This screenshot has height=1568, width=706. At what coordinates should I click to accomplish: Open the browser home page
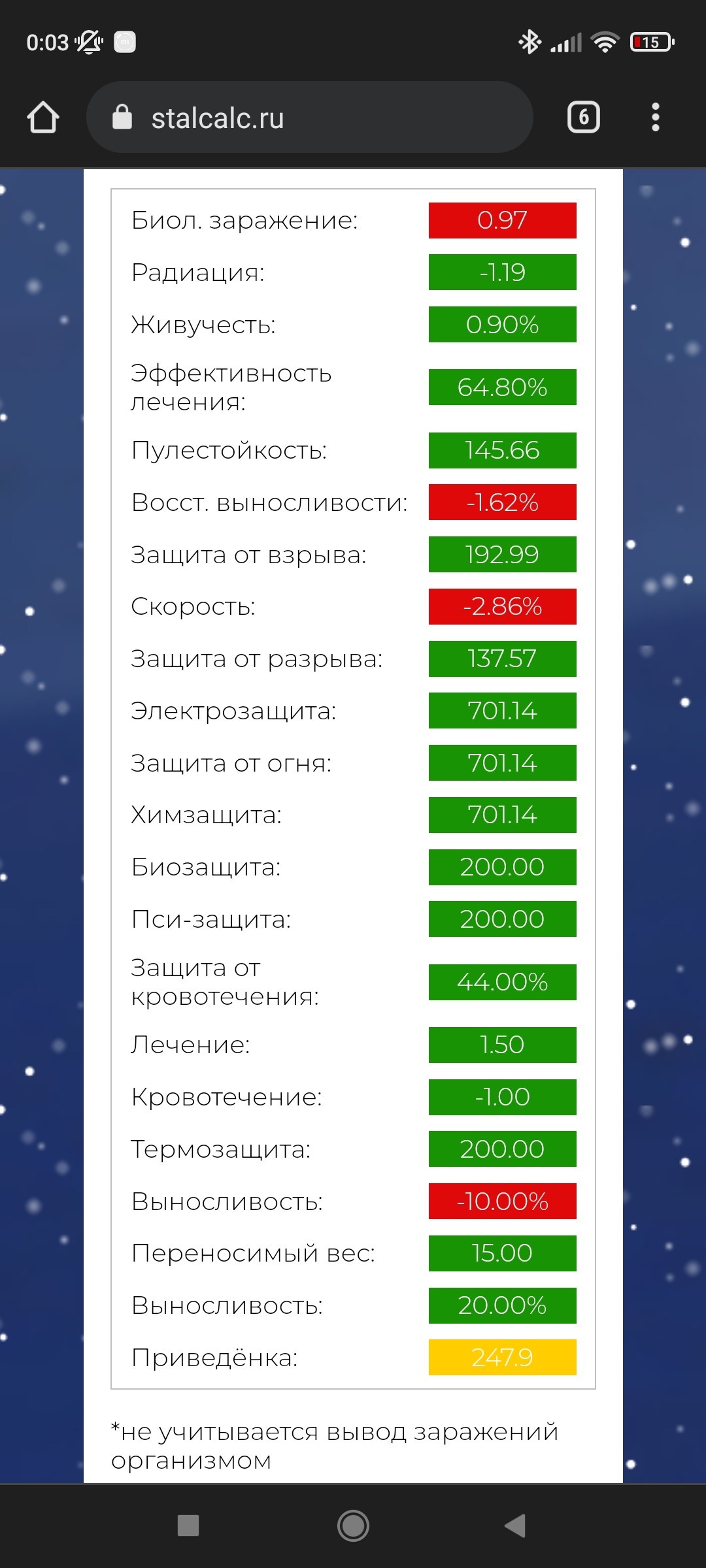[43, 118]
